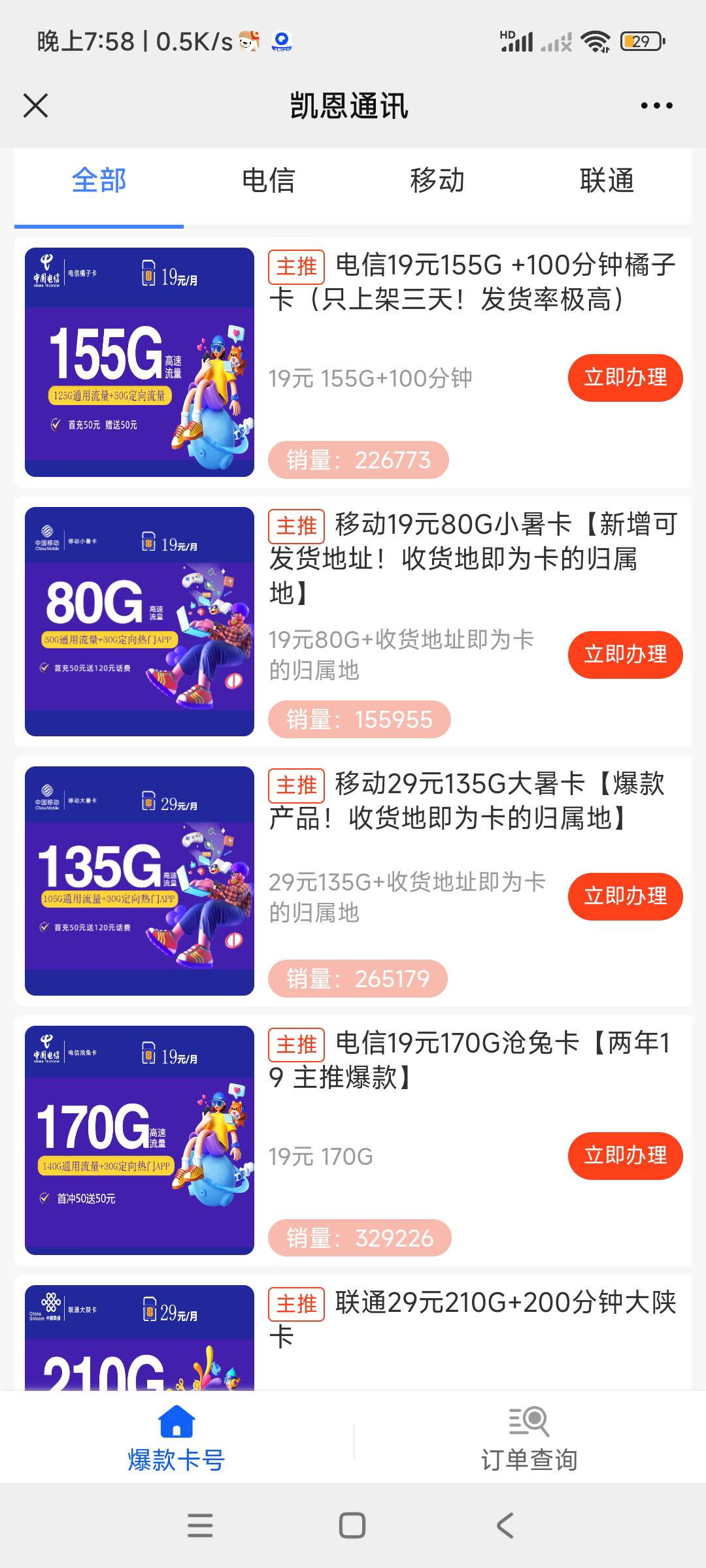Switch to the 联通 tab

click(x=607, y=181)
